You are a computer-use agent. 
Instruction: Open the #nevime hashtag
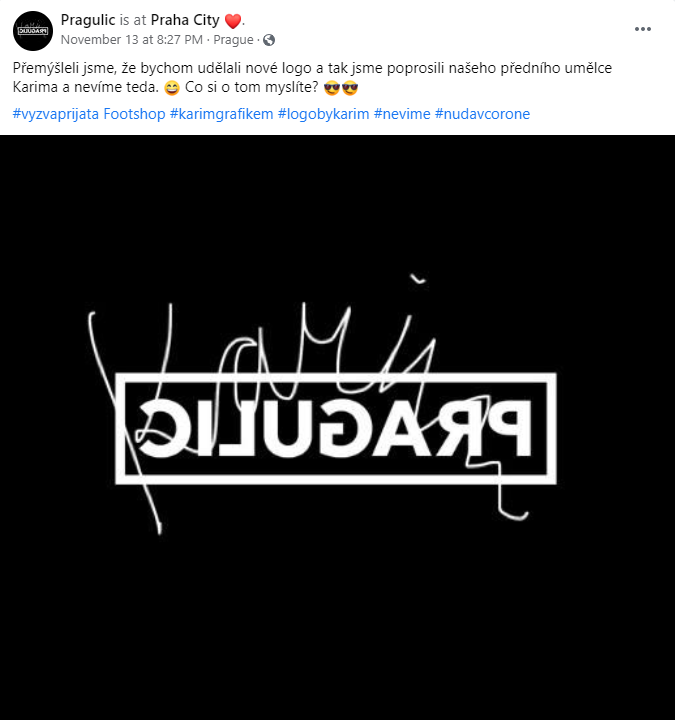coord(402,114)
